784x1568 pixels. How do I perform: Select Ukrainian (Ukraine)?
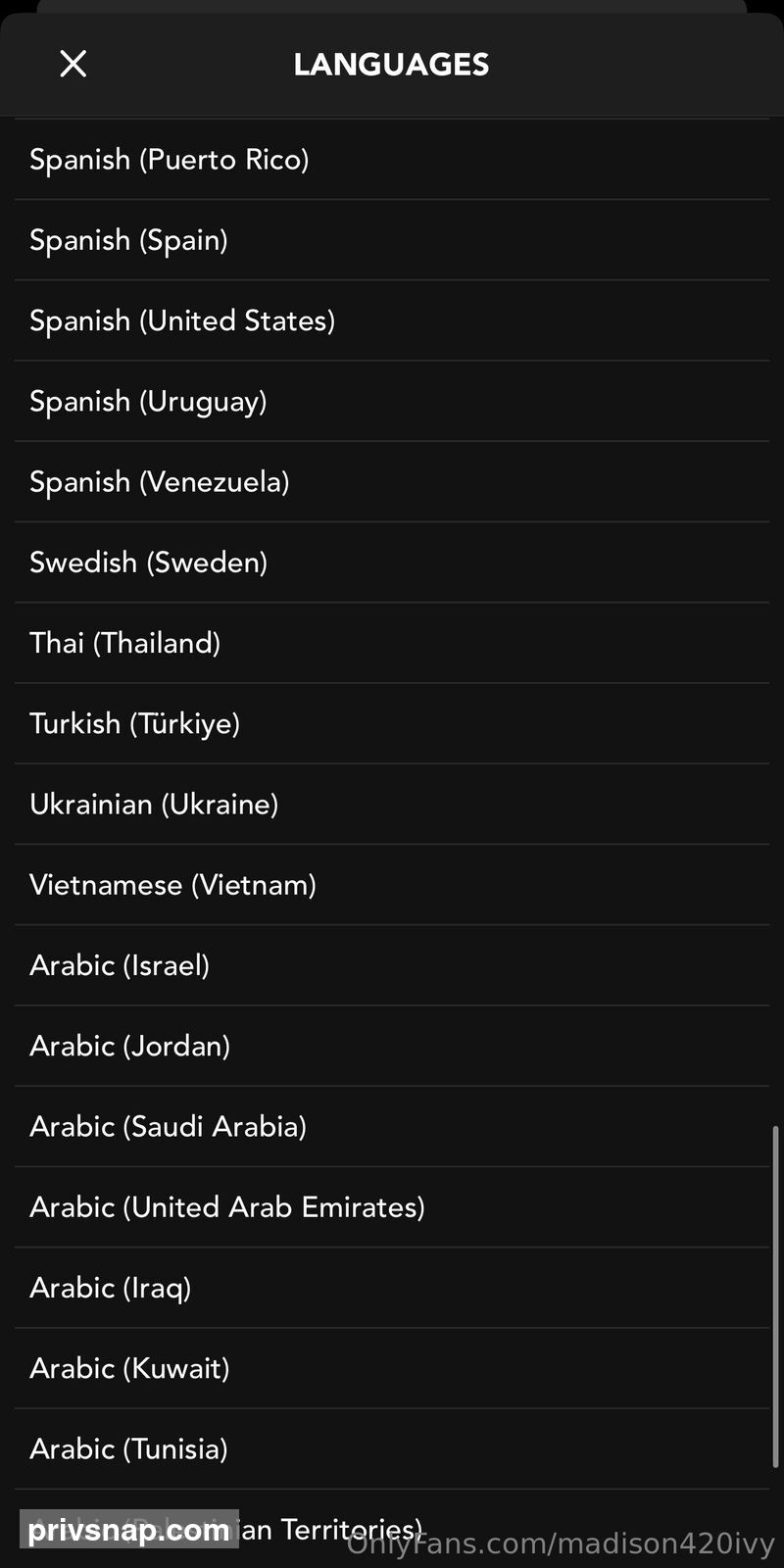(x=392, y=804)
